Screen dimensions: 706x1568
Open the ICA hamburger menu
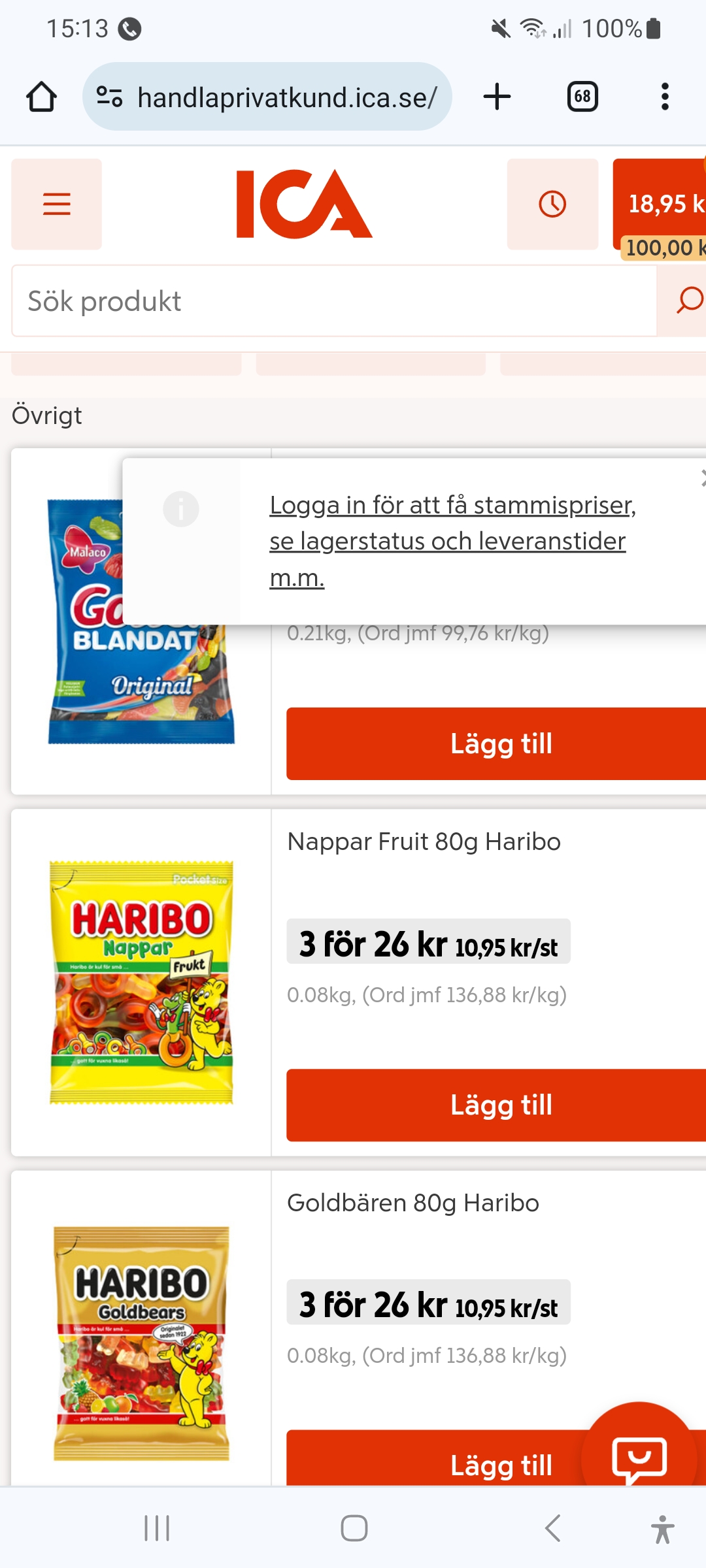point(56,204)
